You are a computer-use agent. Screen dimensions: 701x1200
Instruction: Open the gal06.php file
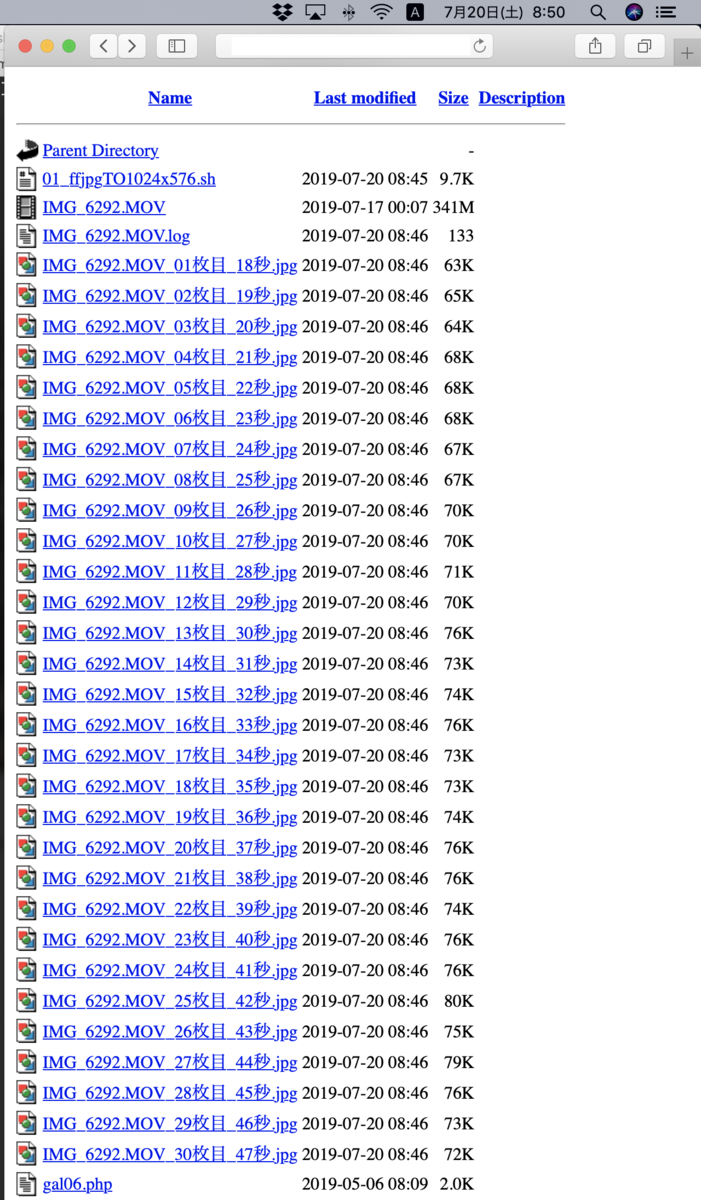pos(77,1185)
